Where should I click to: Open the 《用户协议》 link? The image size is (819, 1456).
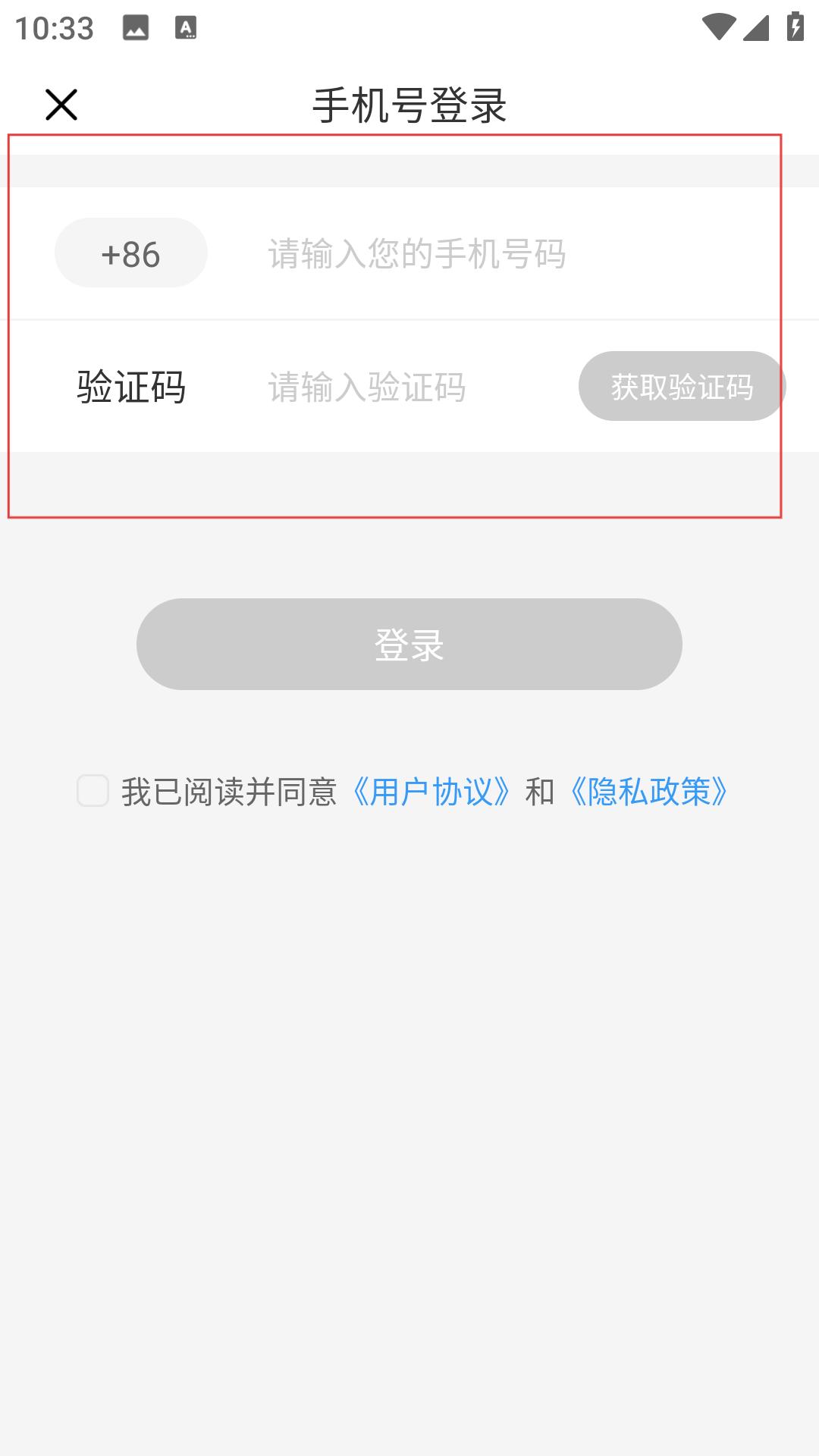coord(431,792)
